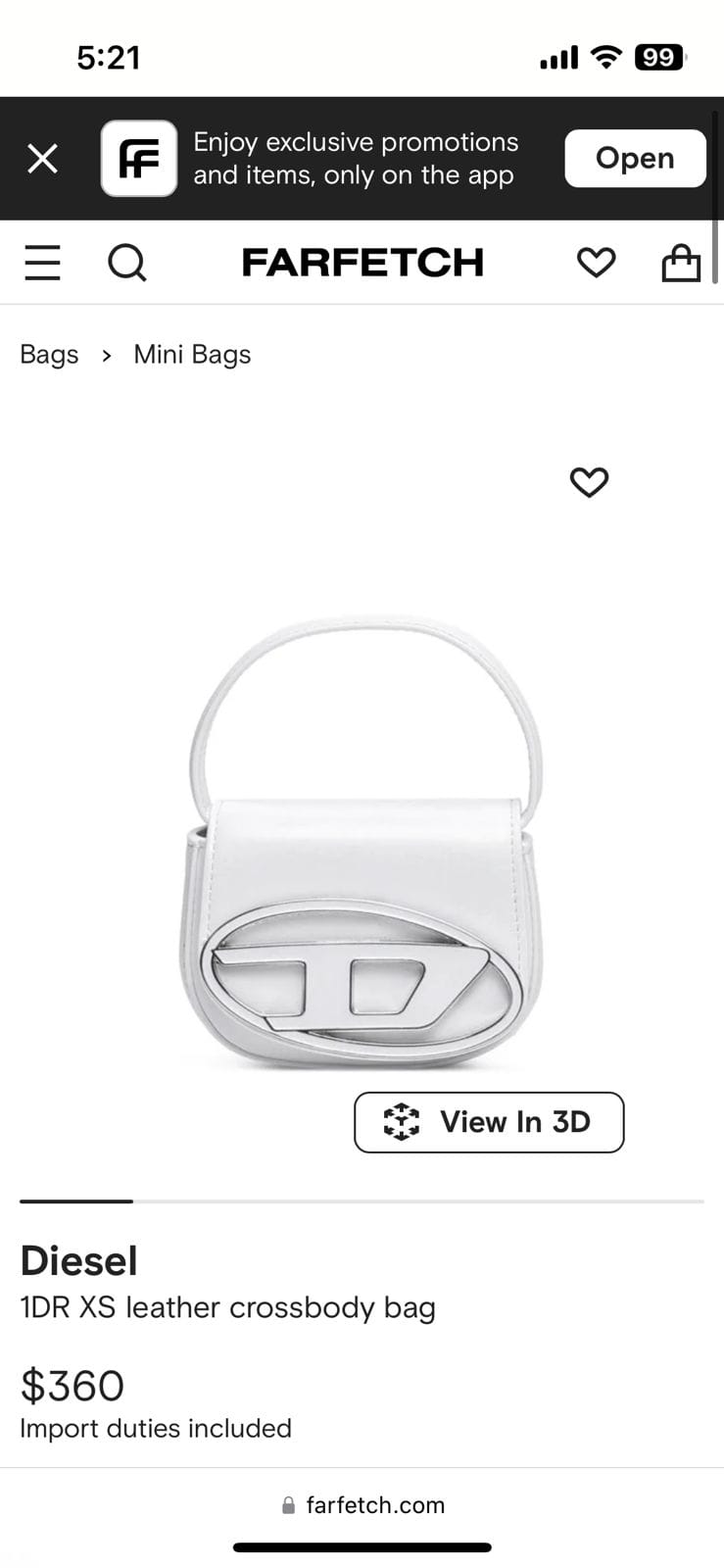This screenshot has height=1568, width=724.
Task: Dismiss the app promotion banner
Action: point(42,158)
